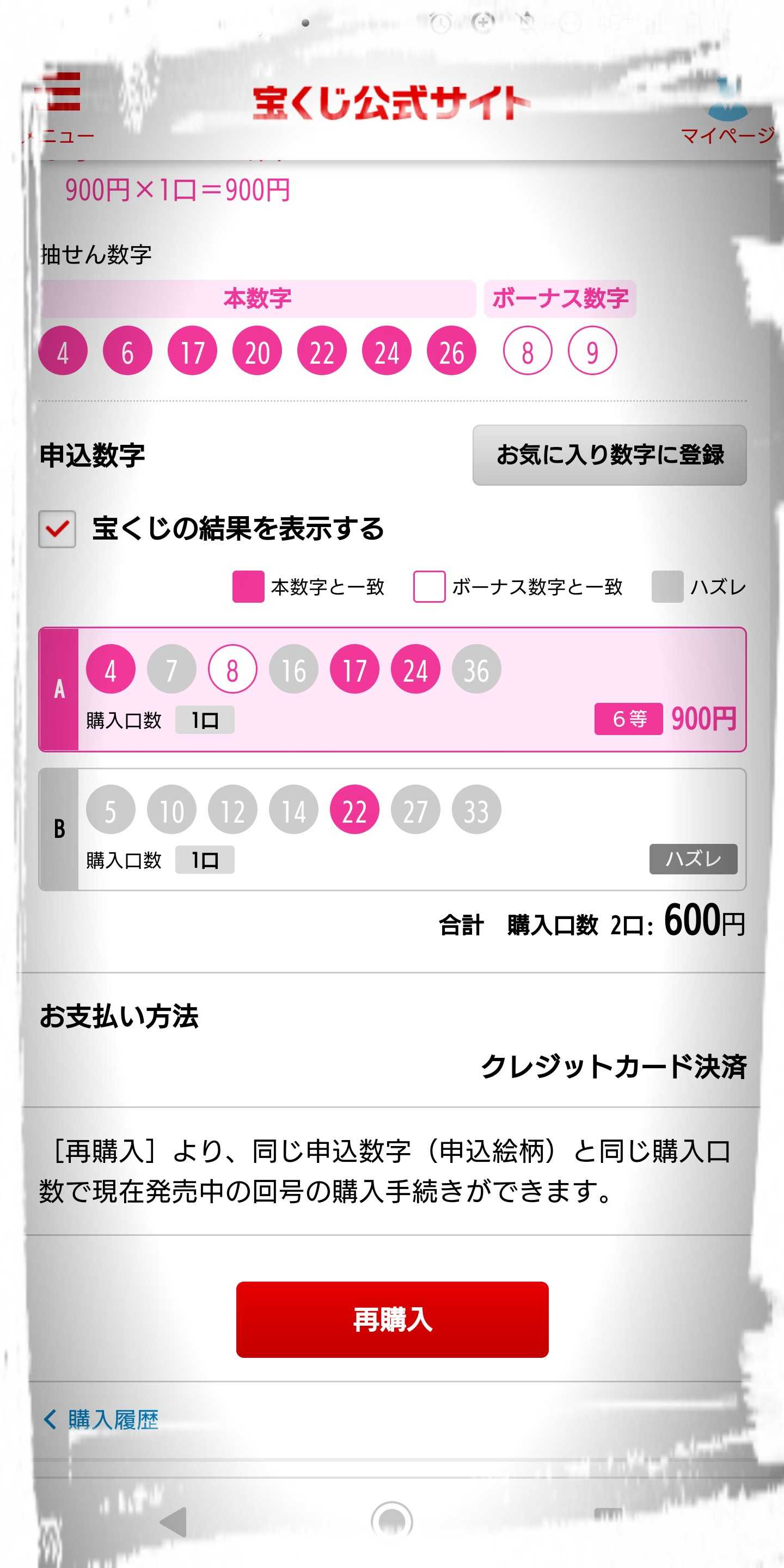
Task: Uncheck 宝くじの結果を表示する checkbox
Action: [57, 529]
